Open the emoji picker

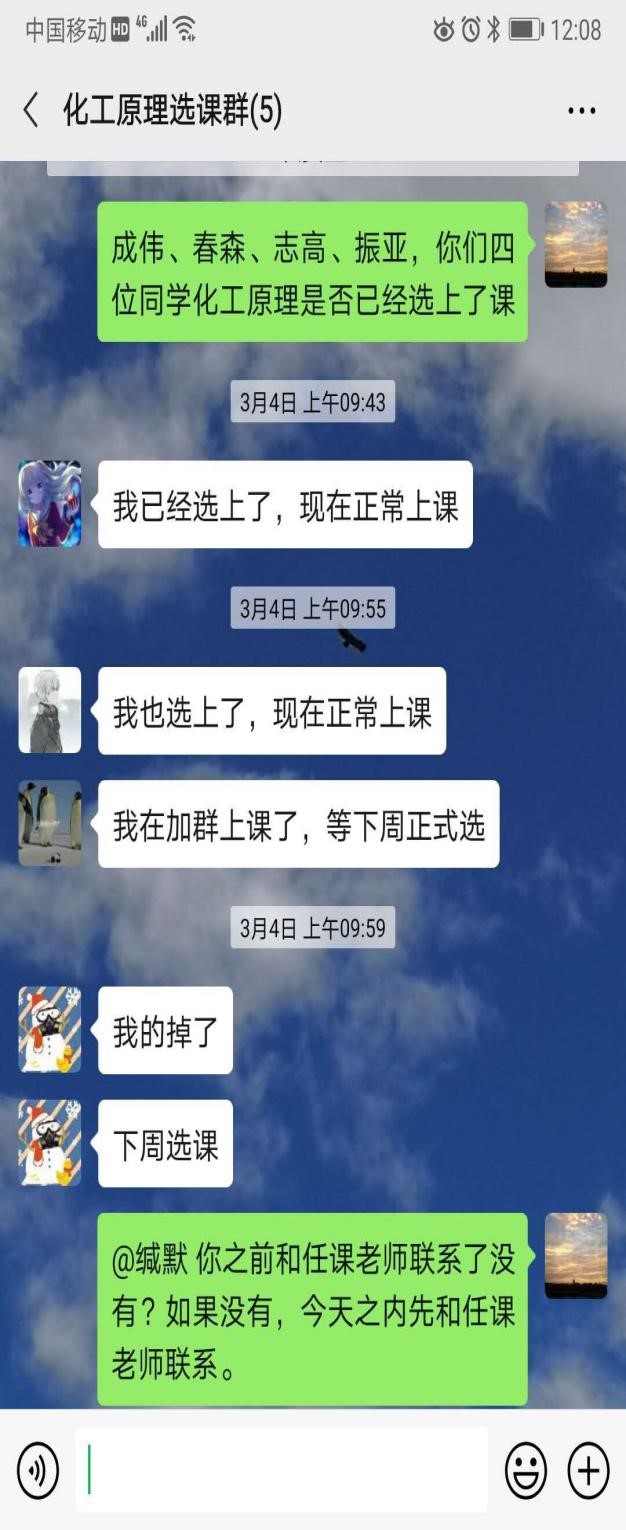[x=526, y=1471]
